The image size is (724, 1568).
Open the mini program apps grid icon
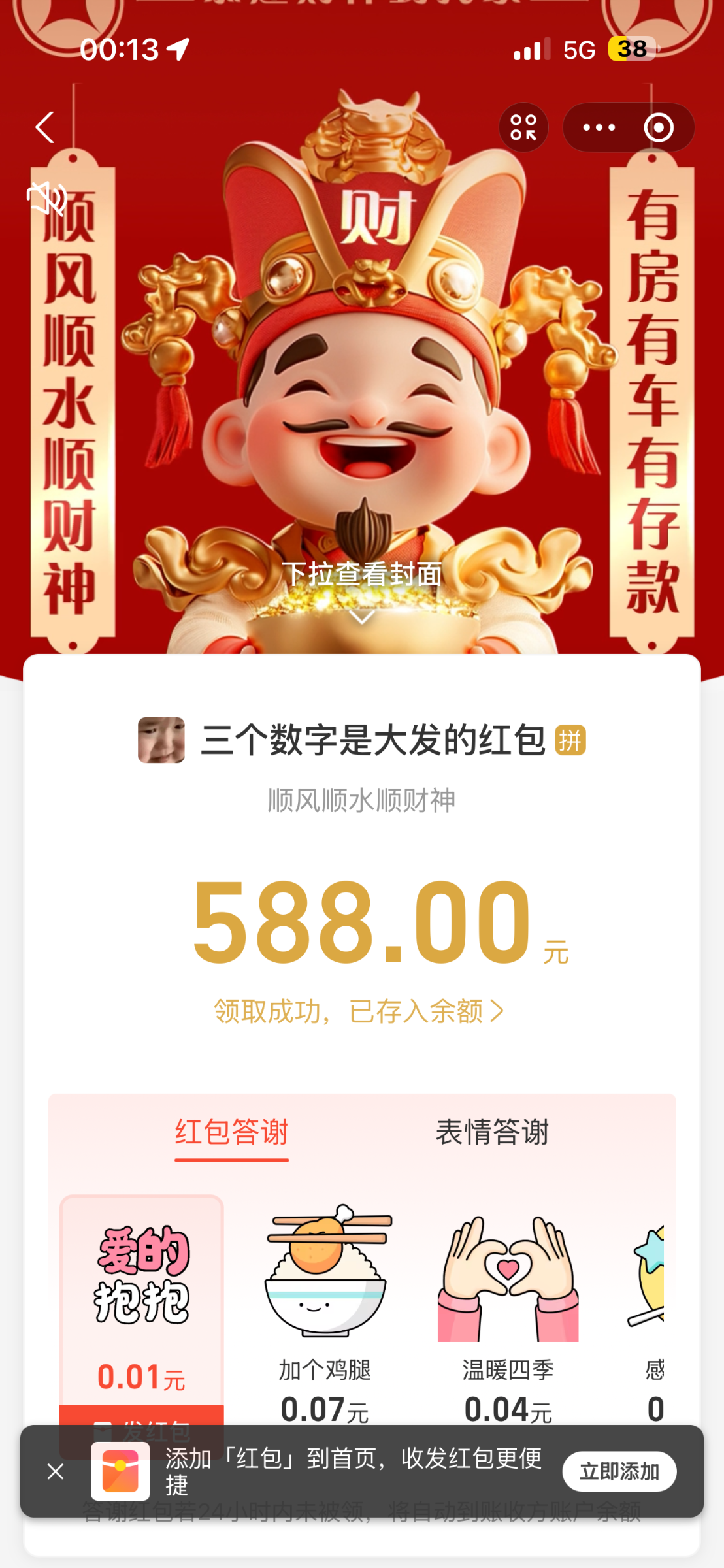click(523, 127)
